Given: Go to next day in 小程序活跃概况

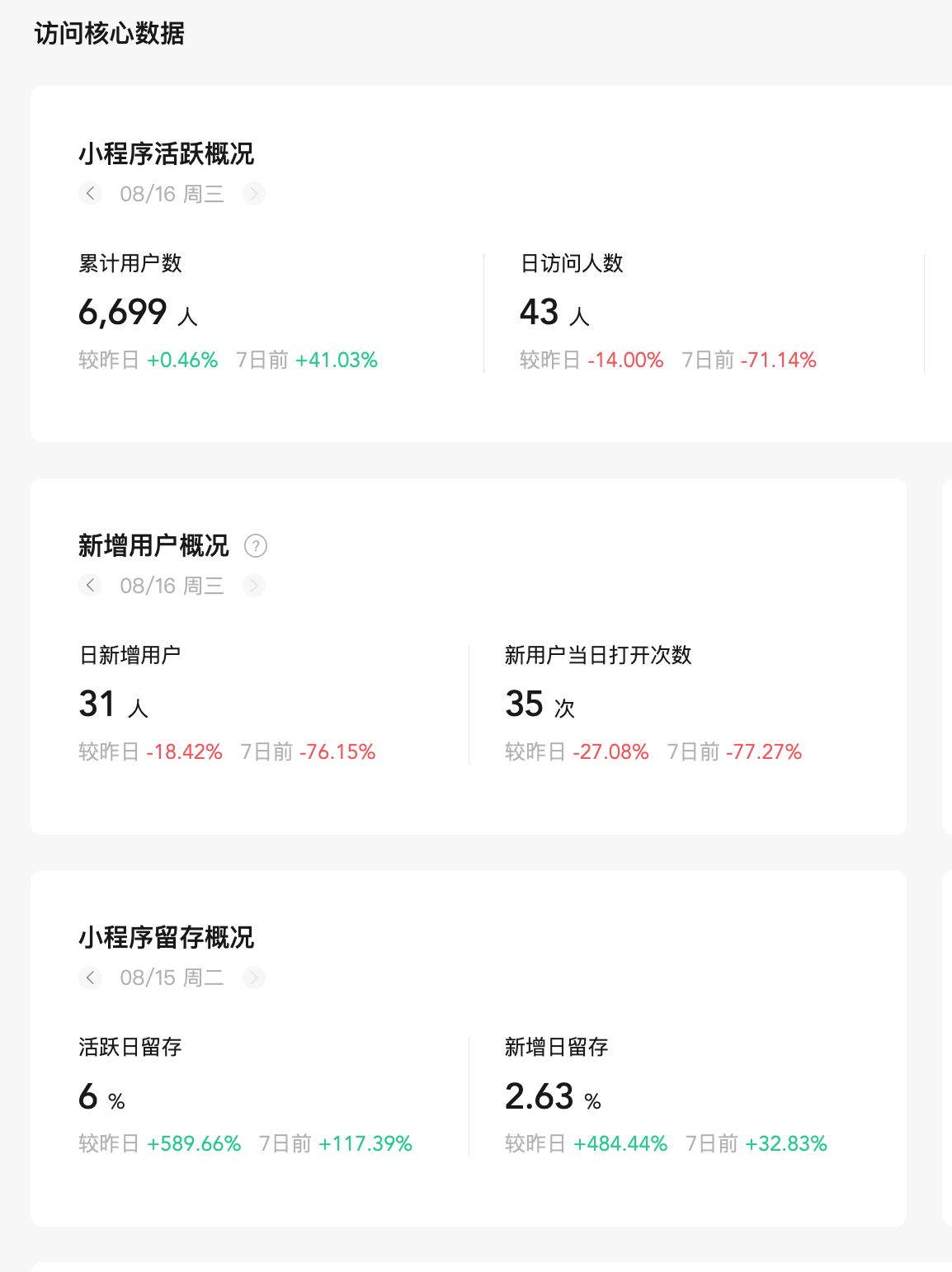Looking at the screenshot, I should click(x=254, y=194).
